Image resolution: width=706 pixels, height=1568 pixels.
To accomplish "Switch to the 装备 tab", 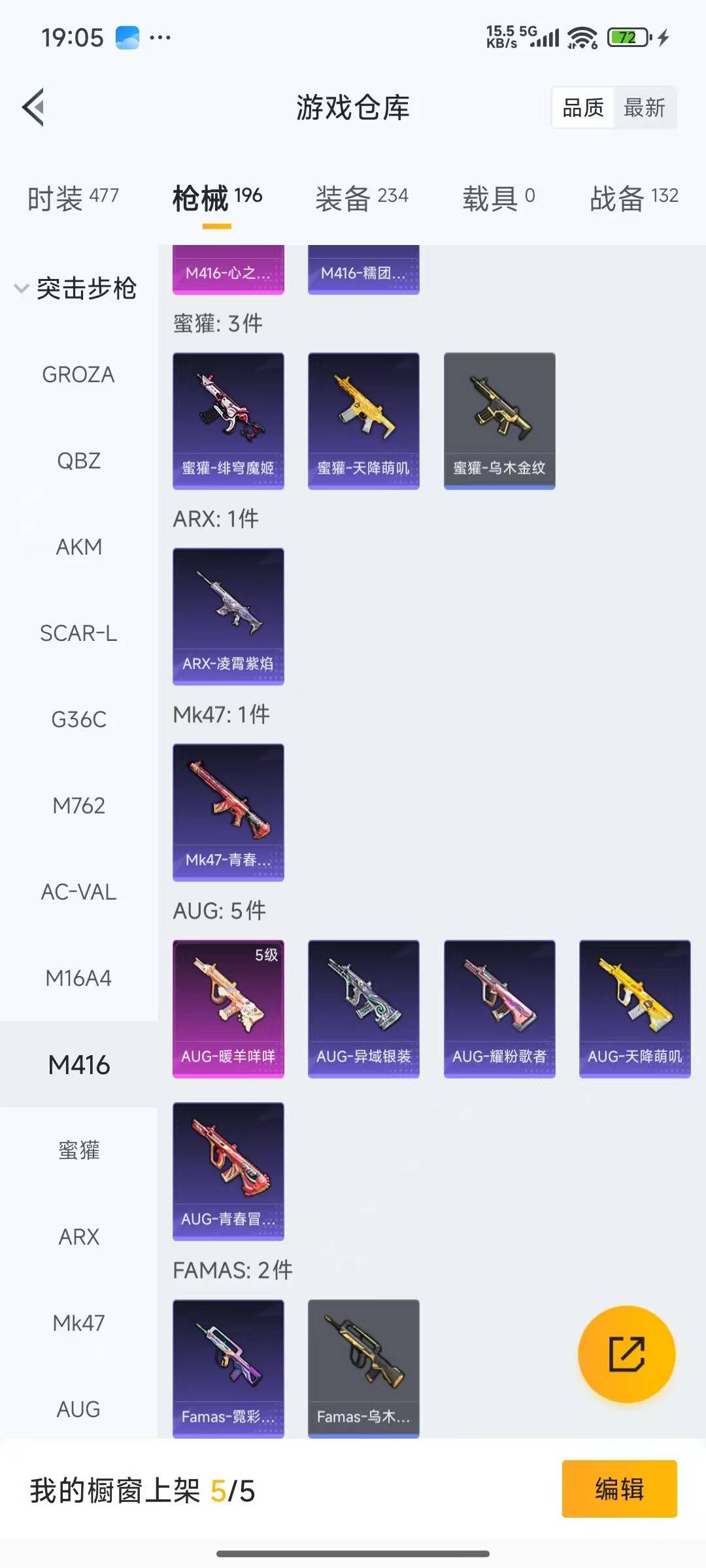I will 361,198.
